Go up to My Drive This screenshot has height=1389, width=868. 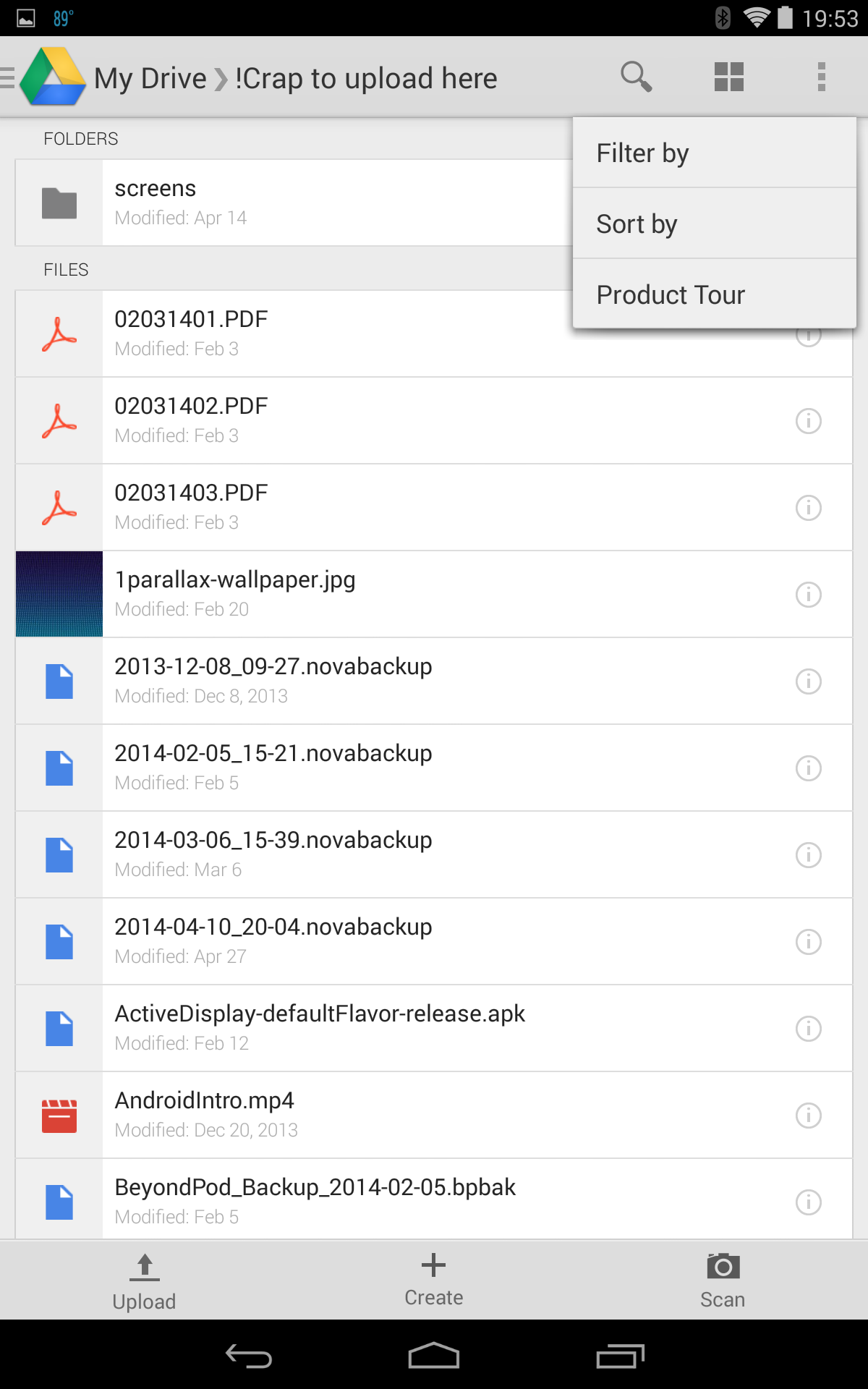(x=150, y=78)
